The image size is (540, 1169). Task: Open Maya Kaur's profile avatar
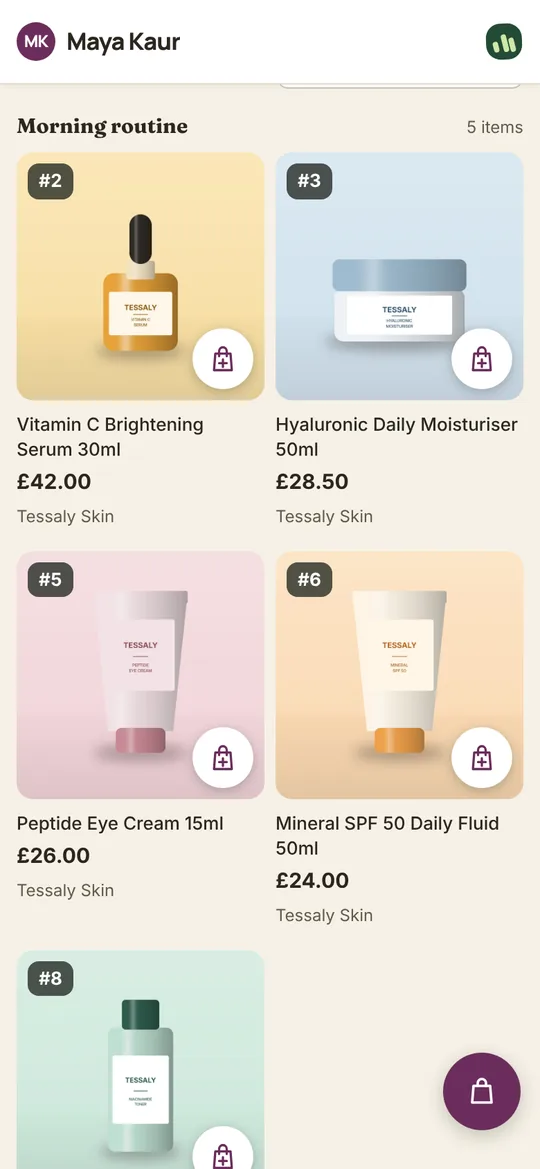(36, 41)
